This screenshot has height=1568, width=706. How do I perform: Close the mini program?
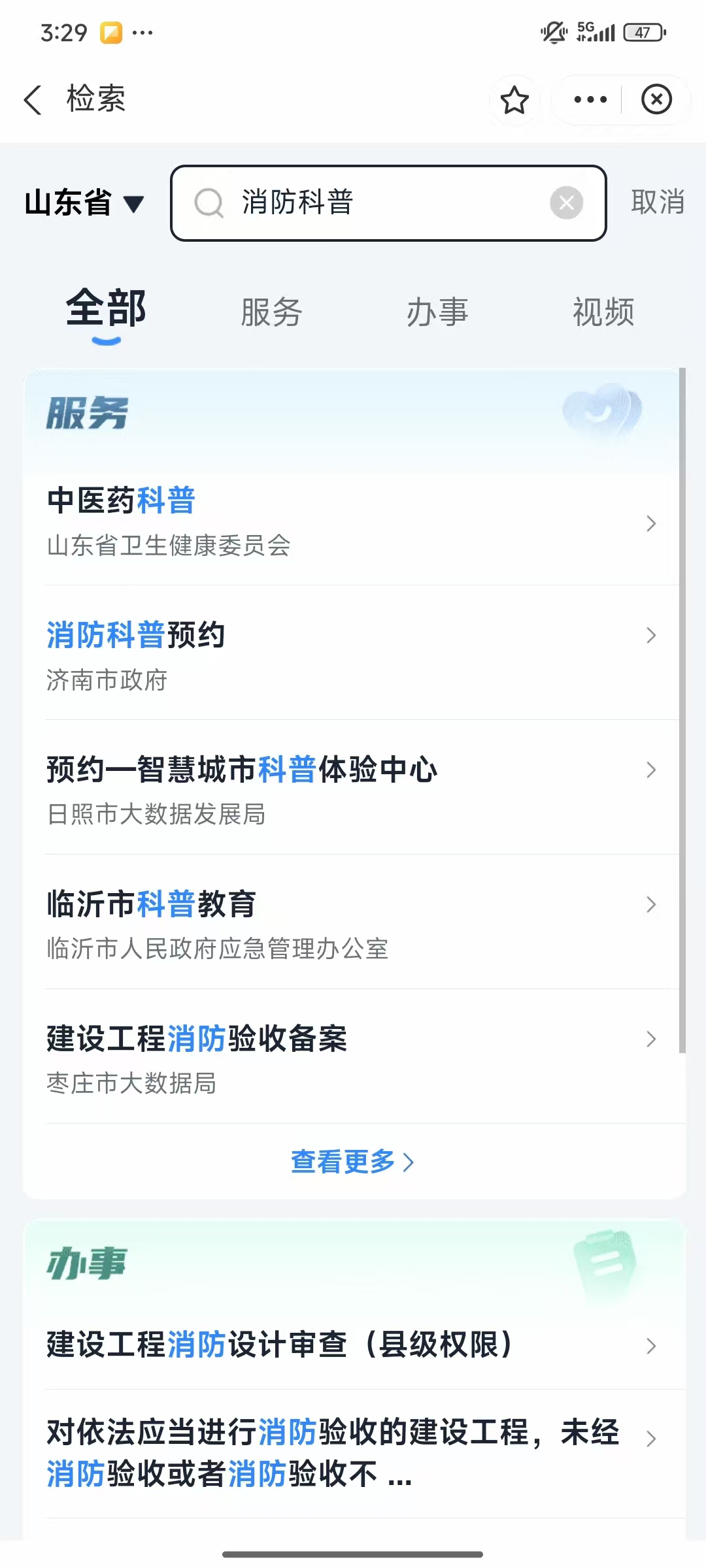point(656,100)
